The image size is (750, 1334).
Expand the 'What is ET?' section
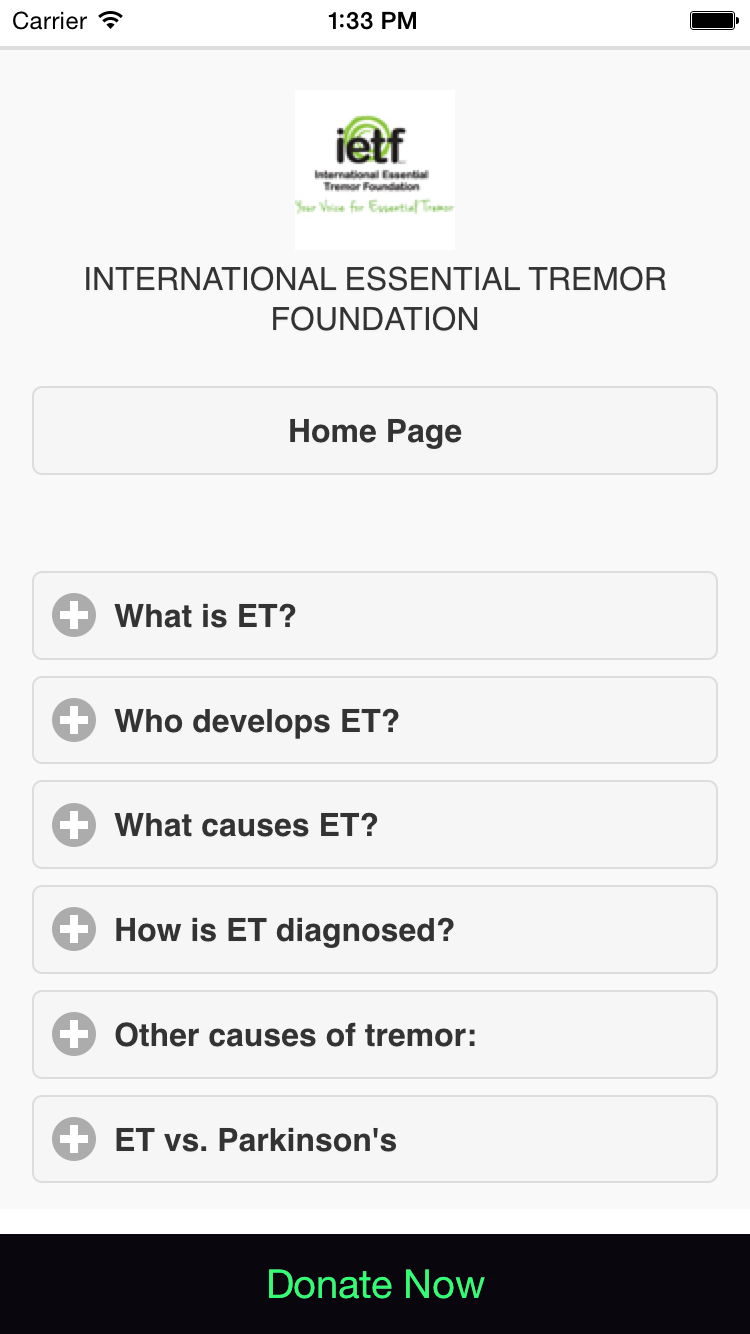375,616
